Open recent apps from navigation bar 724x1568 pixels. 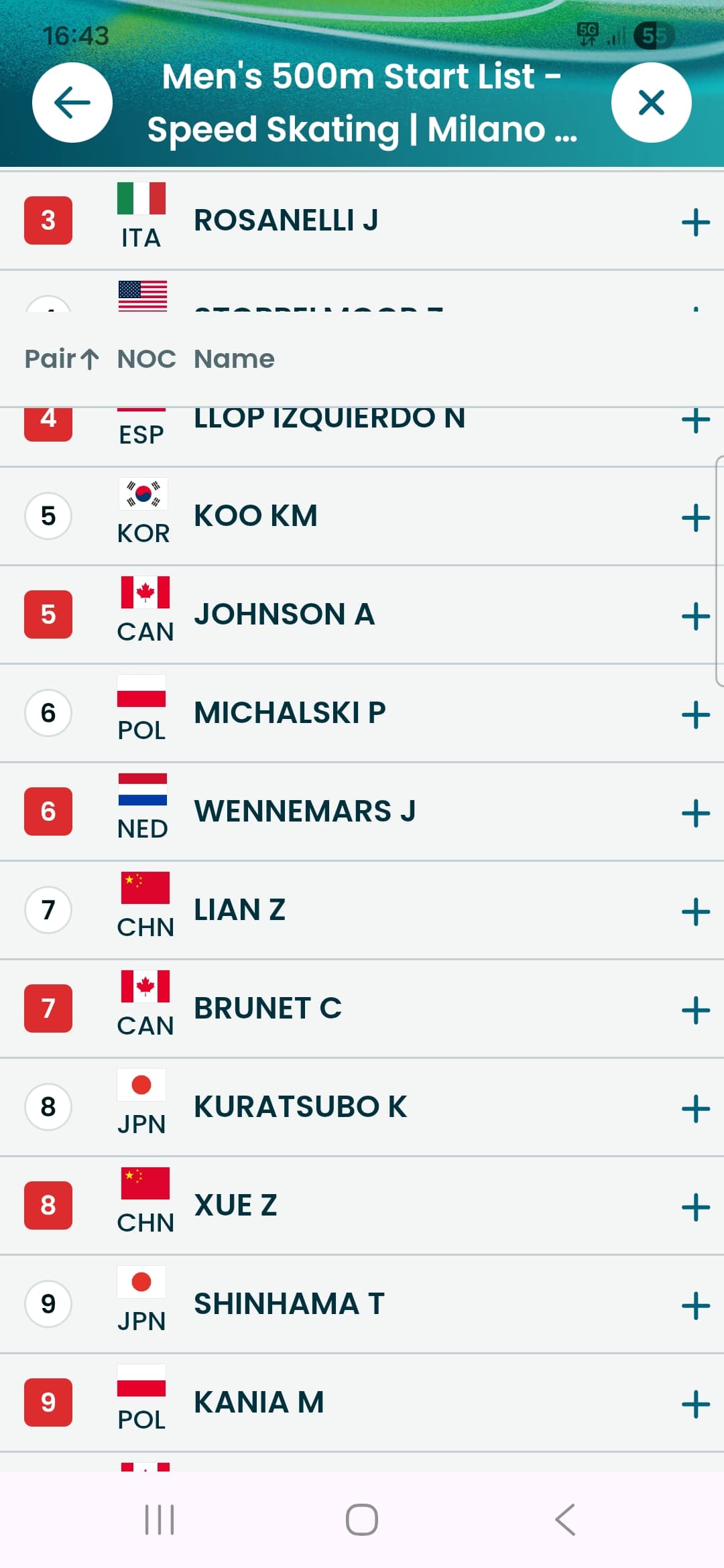click(160, 1520)
